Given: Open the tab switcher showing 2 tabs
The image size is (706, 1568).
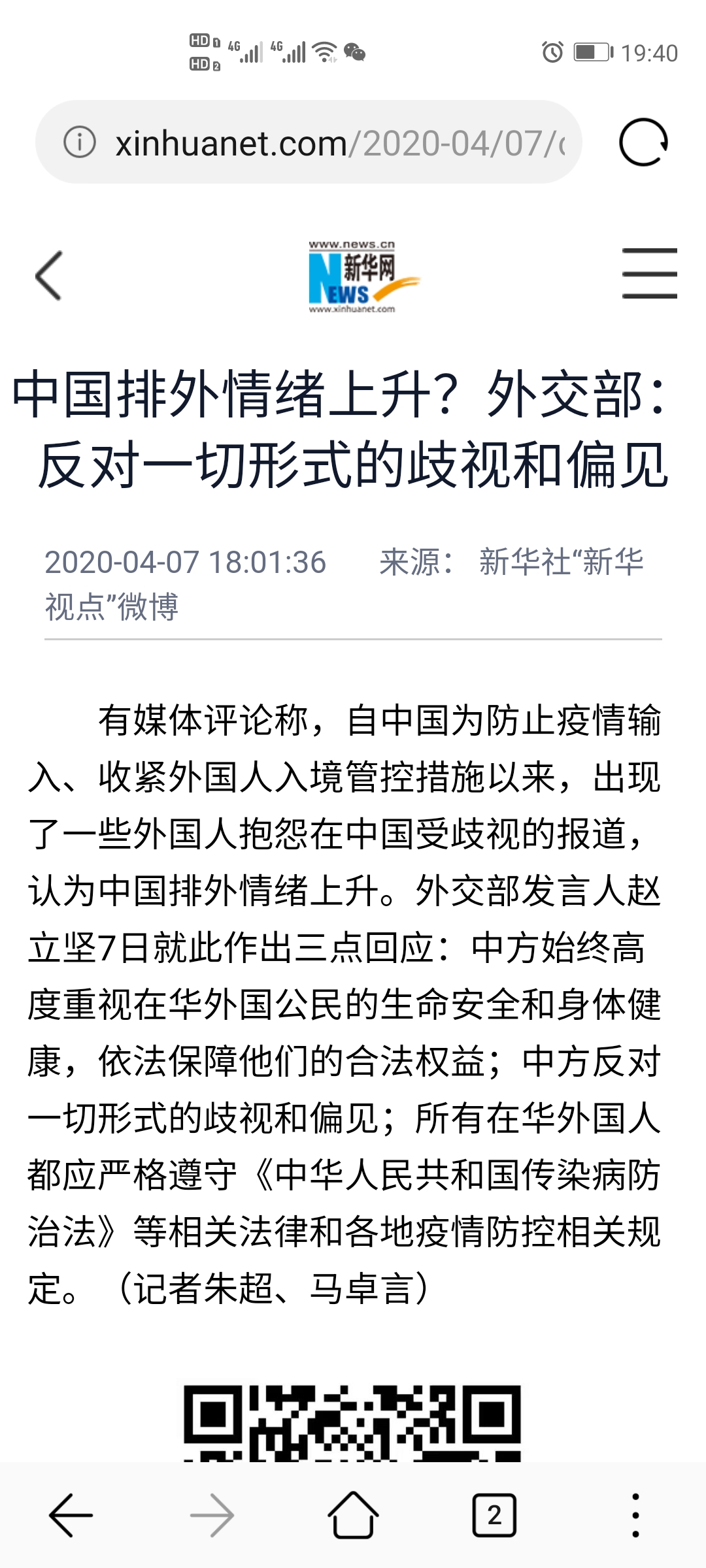Looking at the screenshot, I should (494, 1515).
